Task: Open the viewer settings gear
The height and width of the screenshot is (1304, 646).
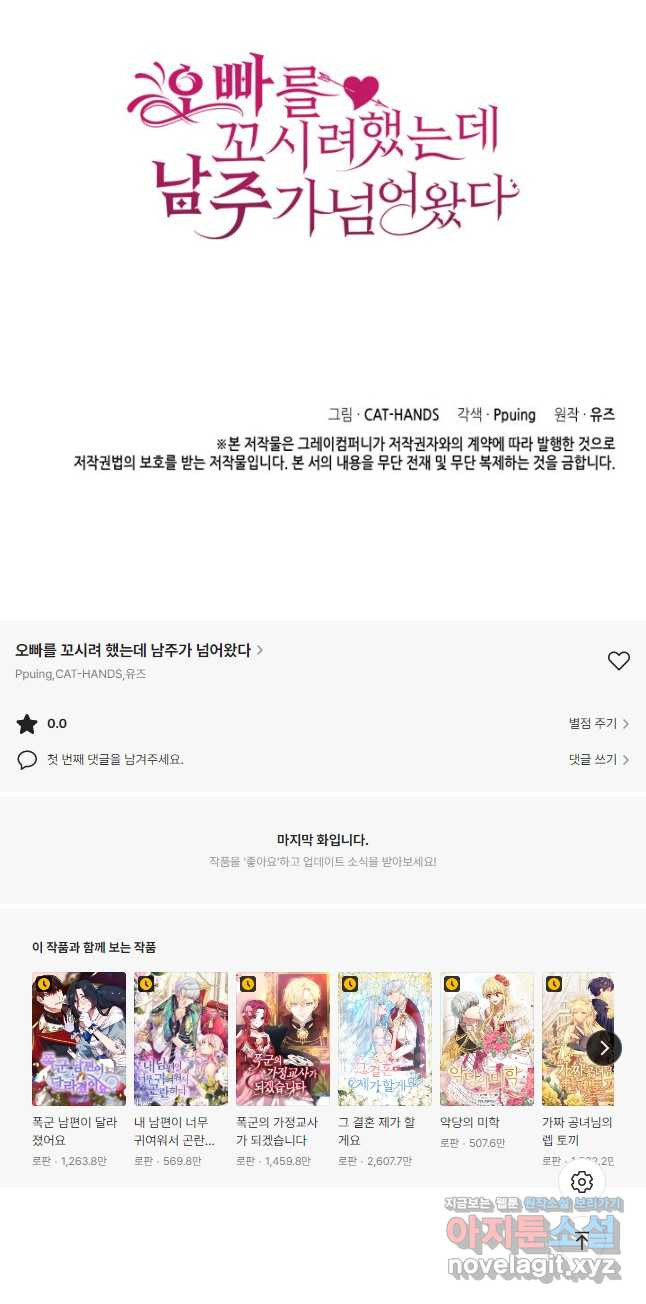Action: (x=582, y=1182)
